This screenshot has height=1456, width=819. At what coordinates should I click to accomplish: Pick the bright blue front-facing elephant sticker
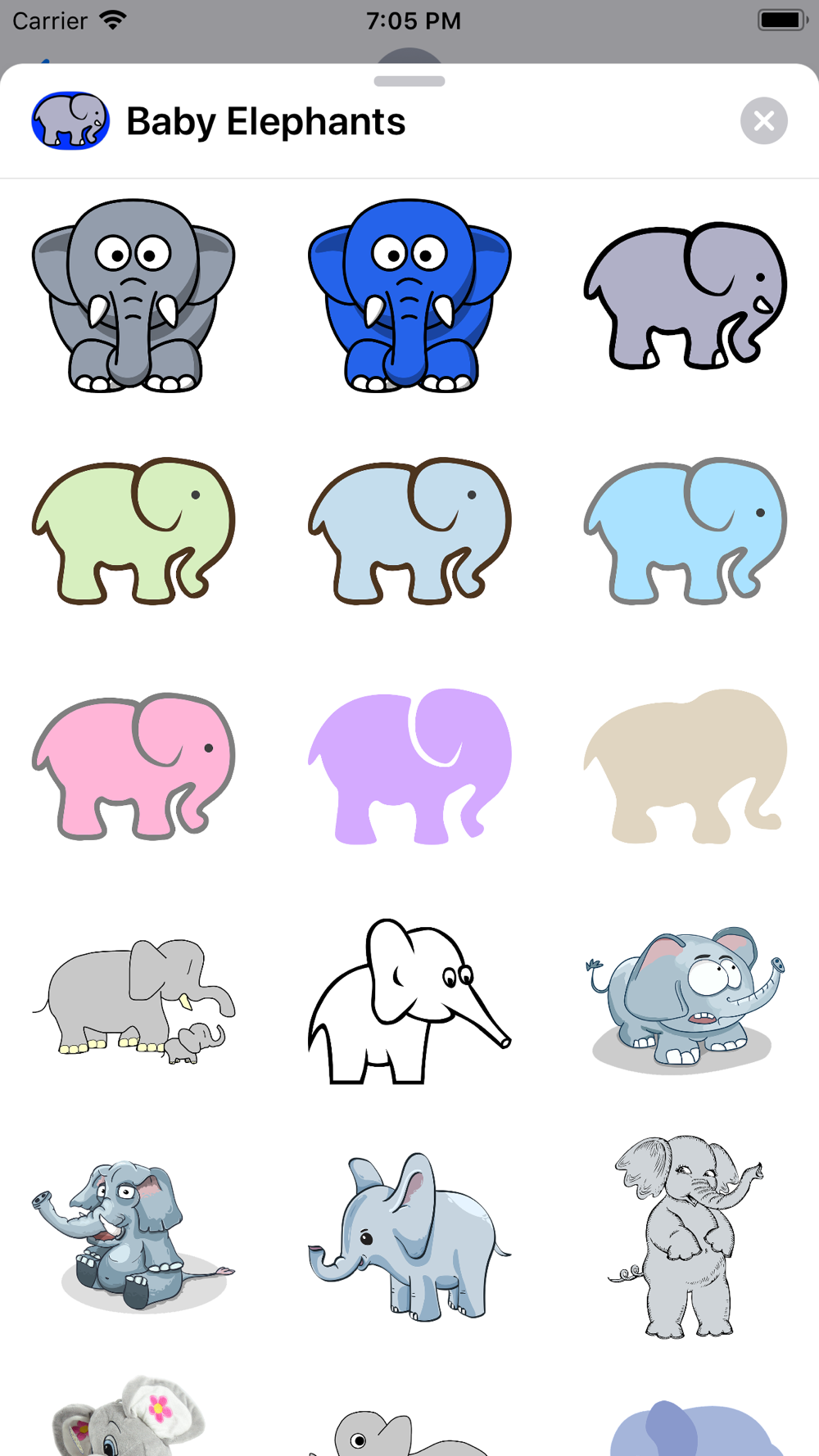(x=409, y=296)
